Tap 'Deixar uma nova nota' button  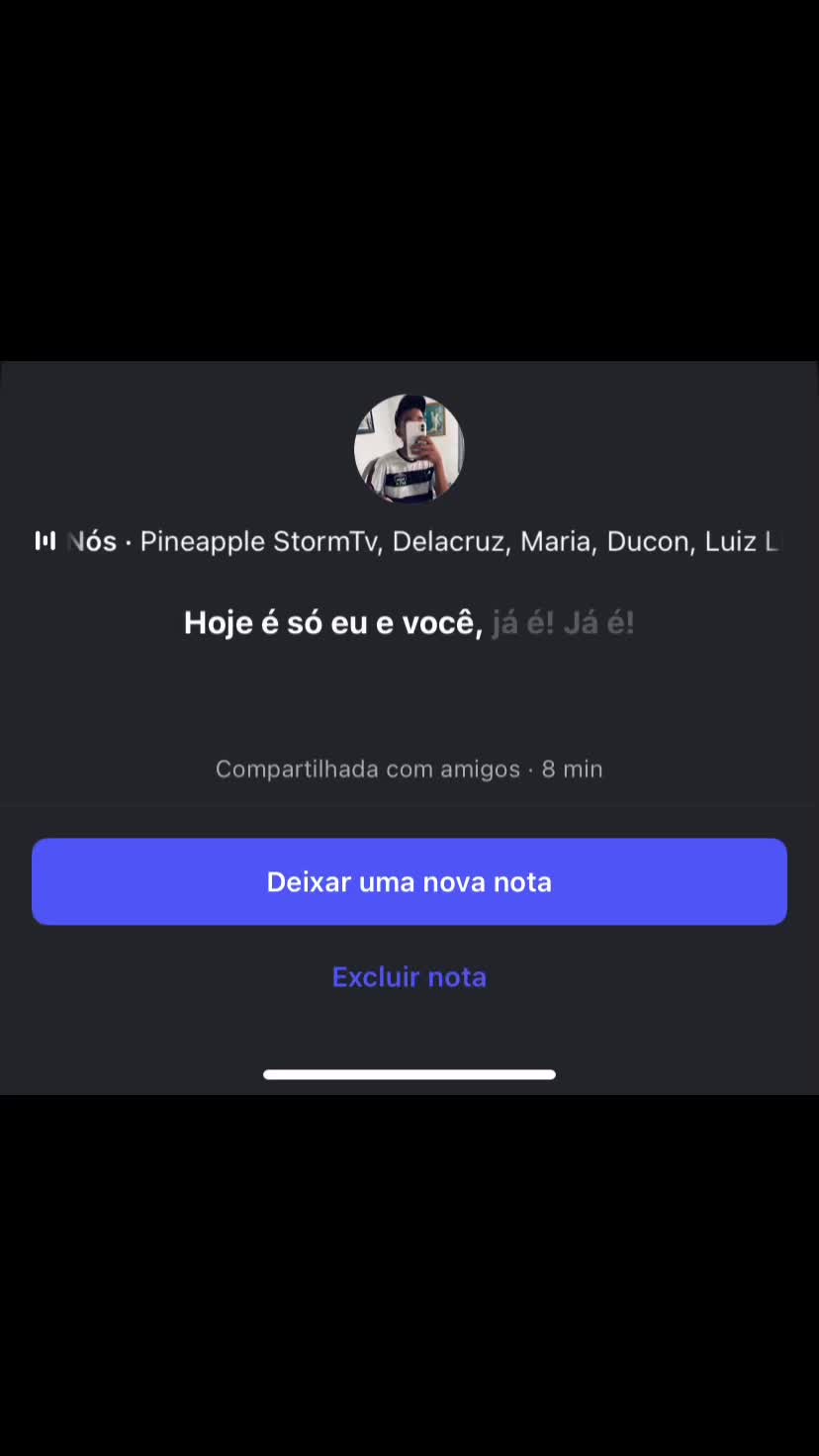pos(409,881)
